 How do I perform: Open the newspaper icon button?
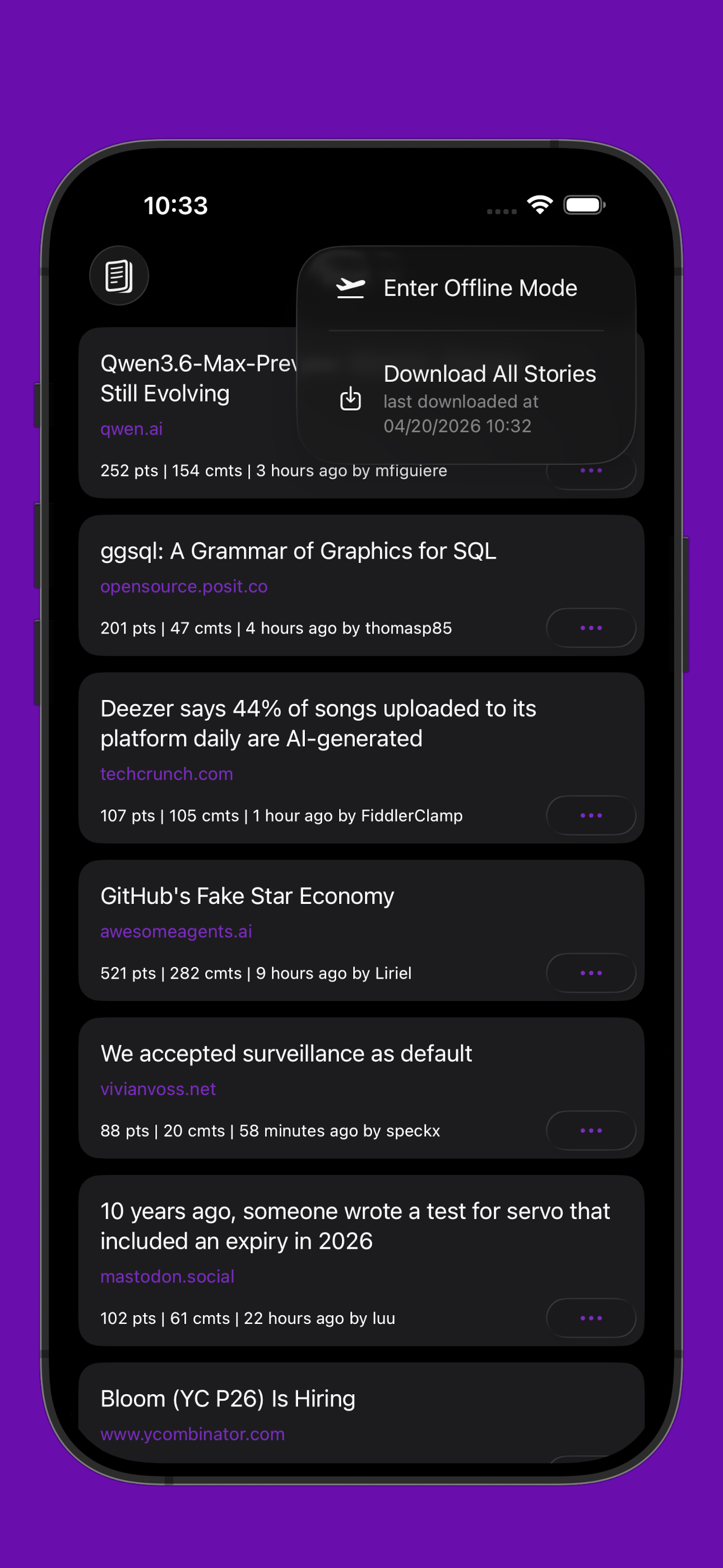pyautogui.click(x=119, y=276)
